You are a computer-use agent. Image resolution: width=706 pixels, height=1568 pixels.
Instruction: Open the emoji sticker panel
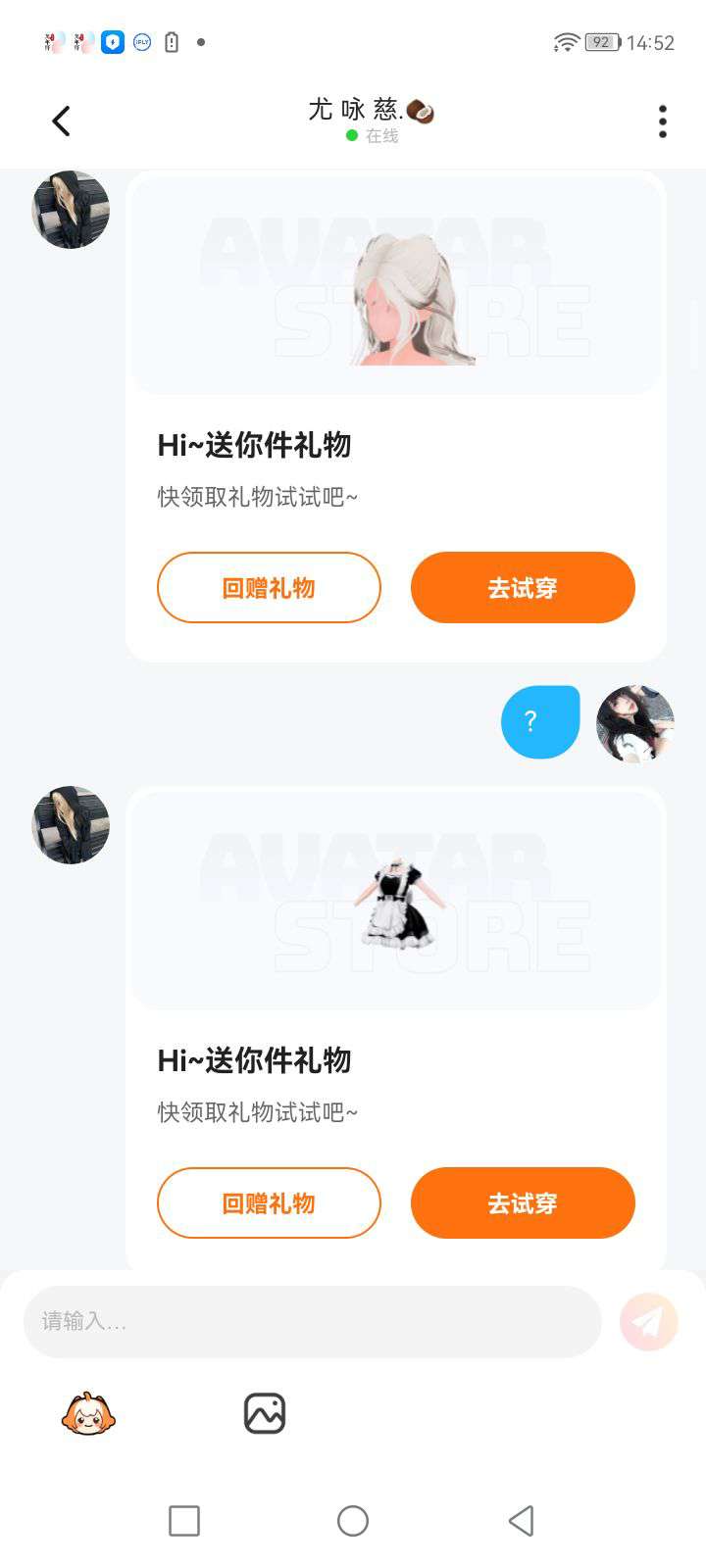(x=88, y=1414)
